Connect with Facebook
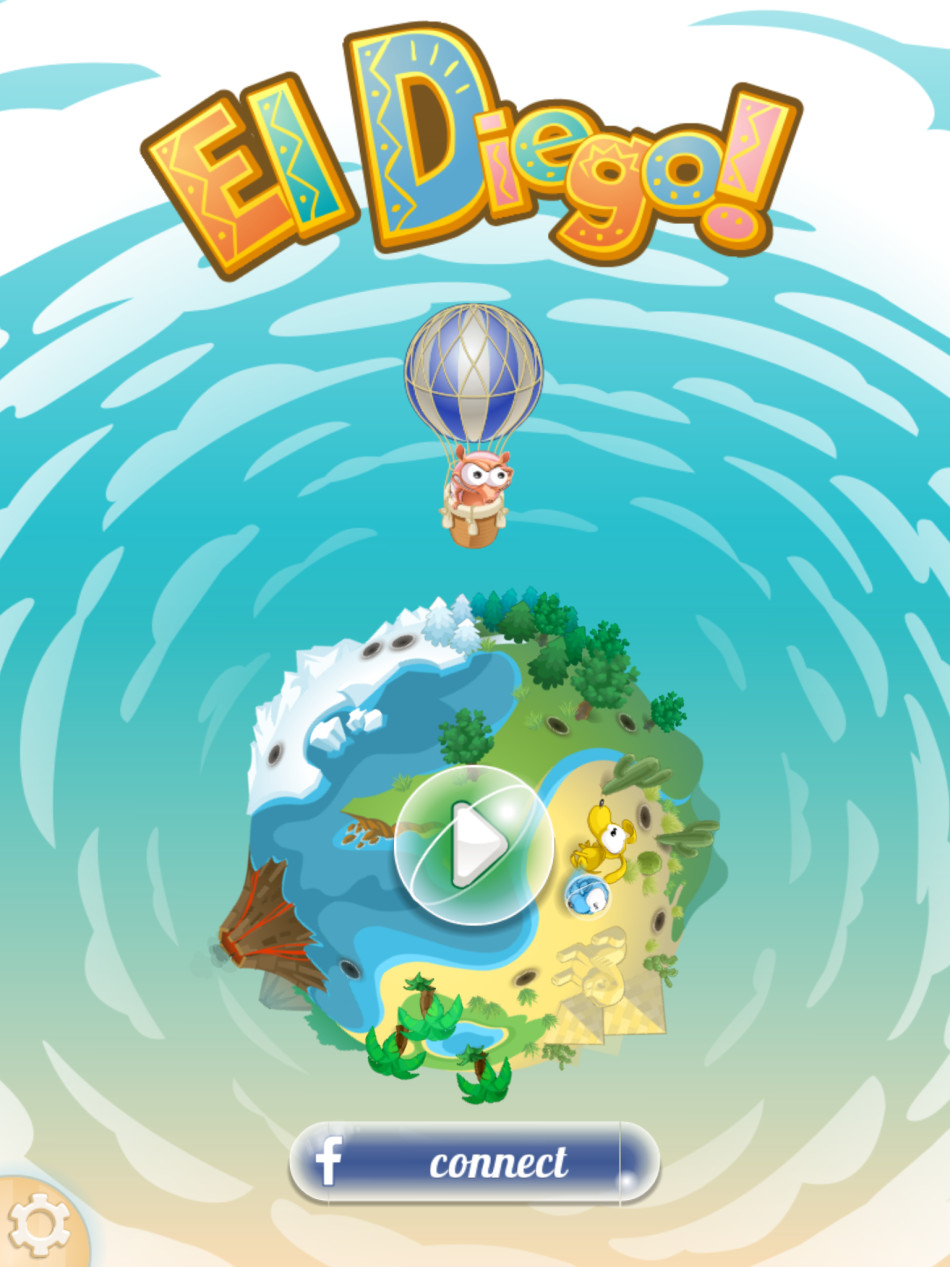This screenshot has width=950, height=1267. point(474,1162)
